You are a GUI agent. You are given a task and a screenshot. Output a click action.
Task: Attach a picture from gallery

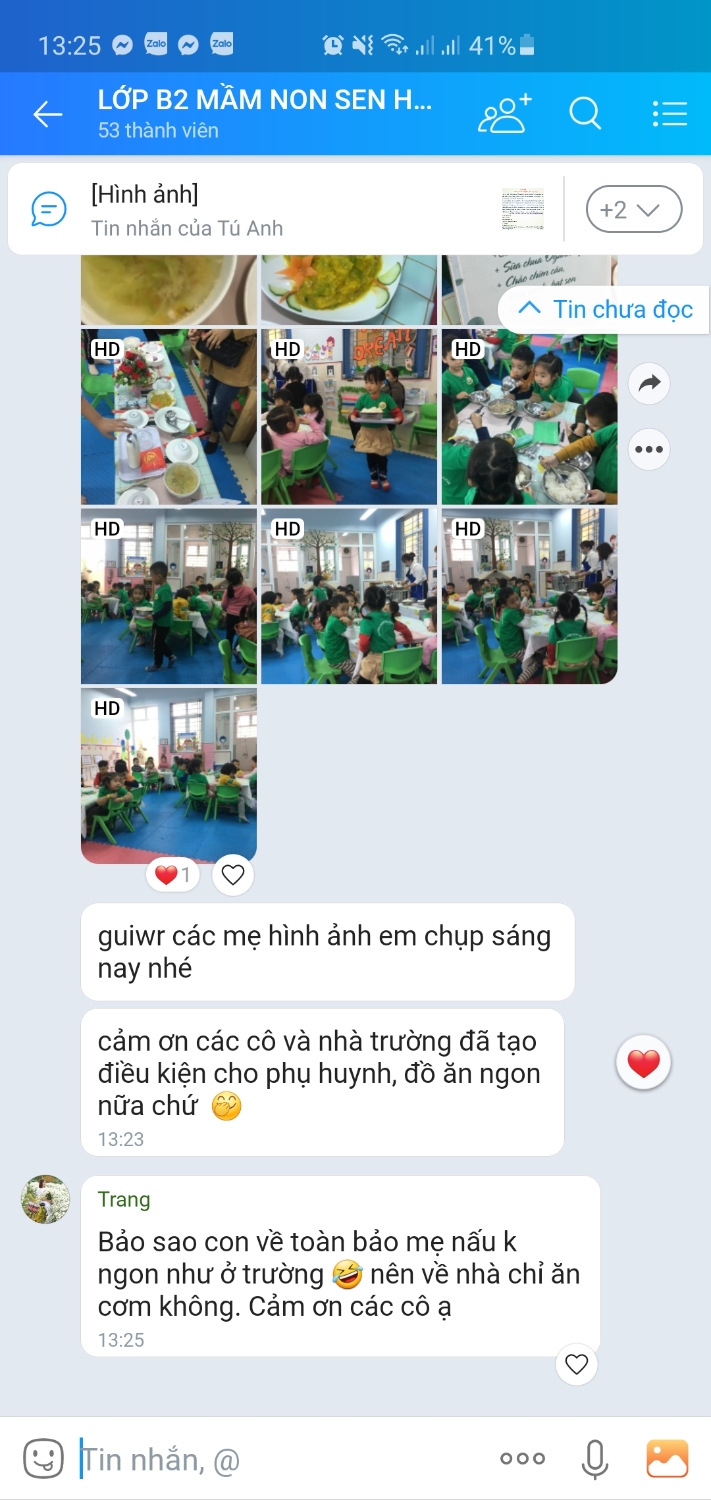click(x=667, y=1459)
